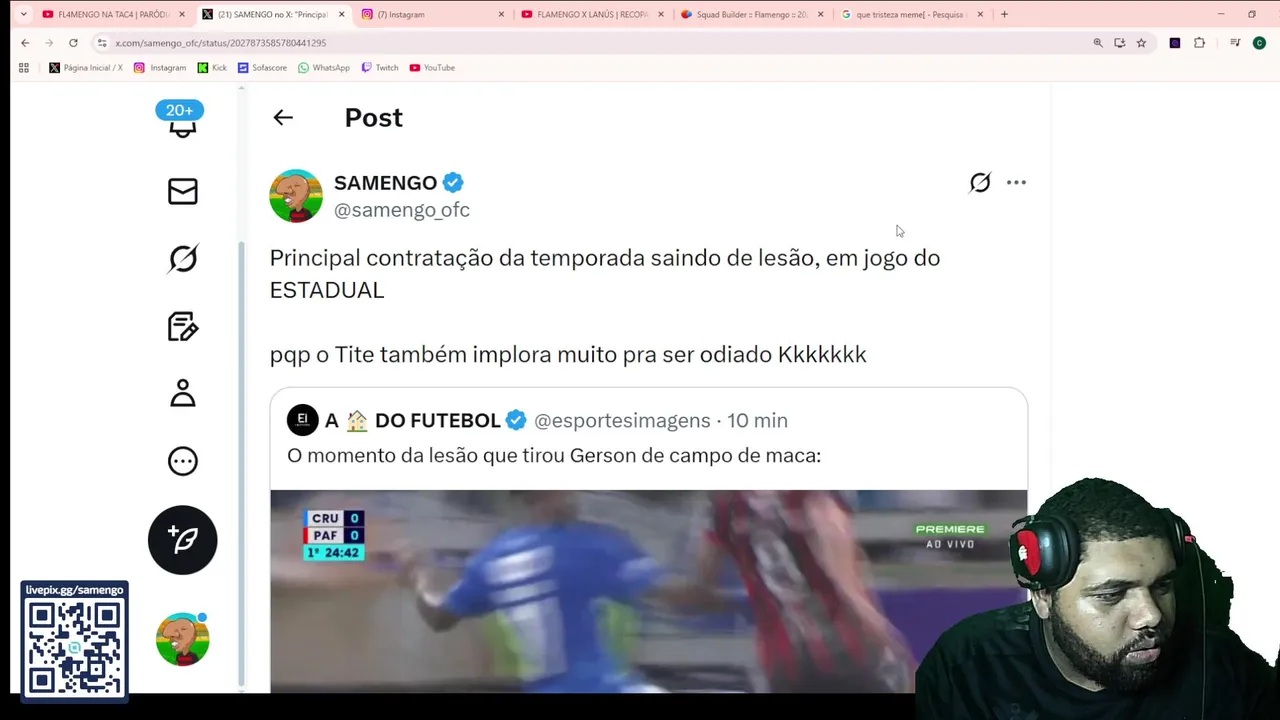
Task: Reload the current page
Action: (73, 43)
